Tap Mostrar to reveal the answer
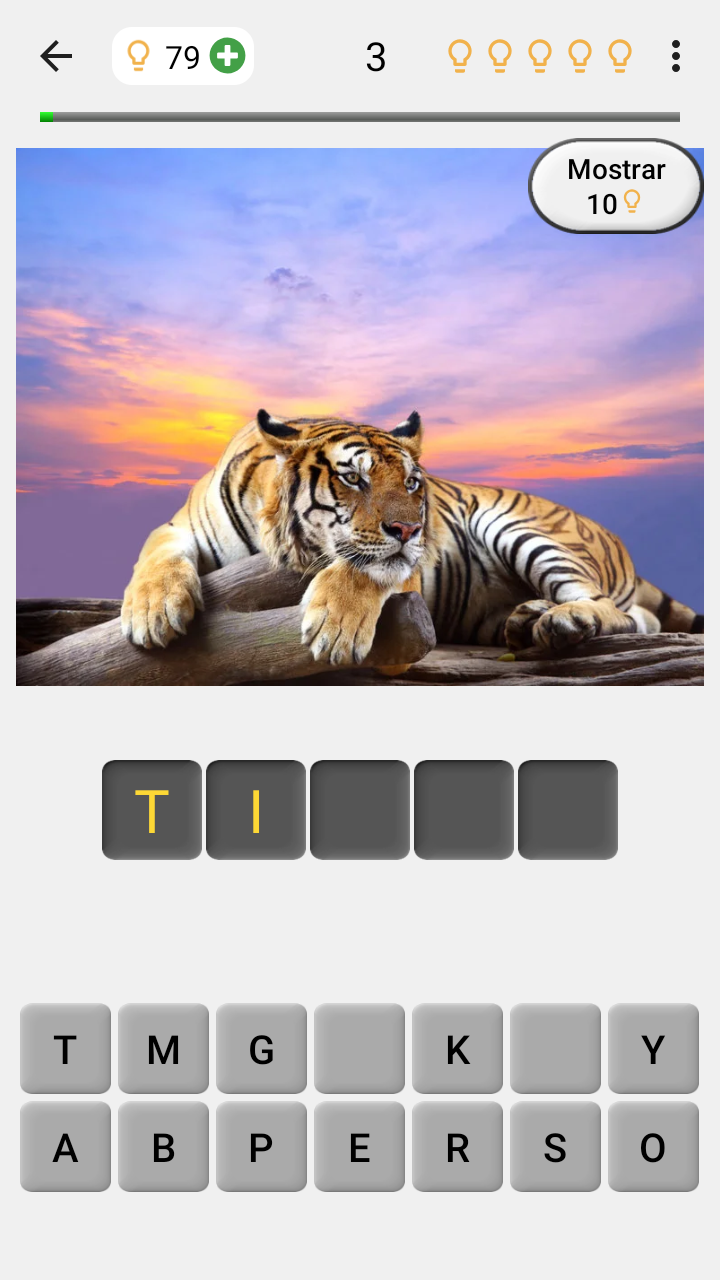The image size is (720, 1280). pos(615,186)
